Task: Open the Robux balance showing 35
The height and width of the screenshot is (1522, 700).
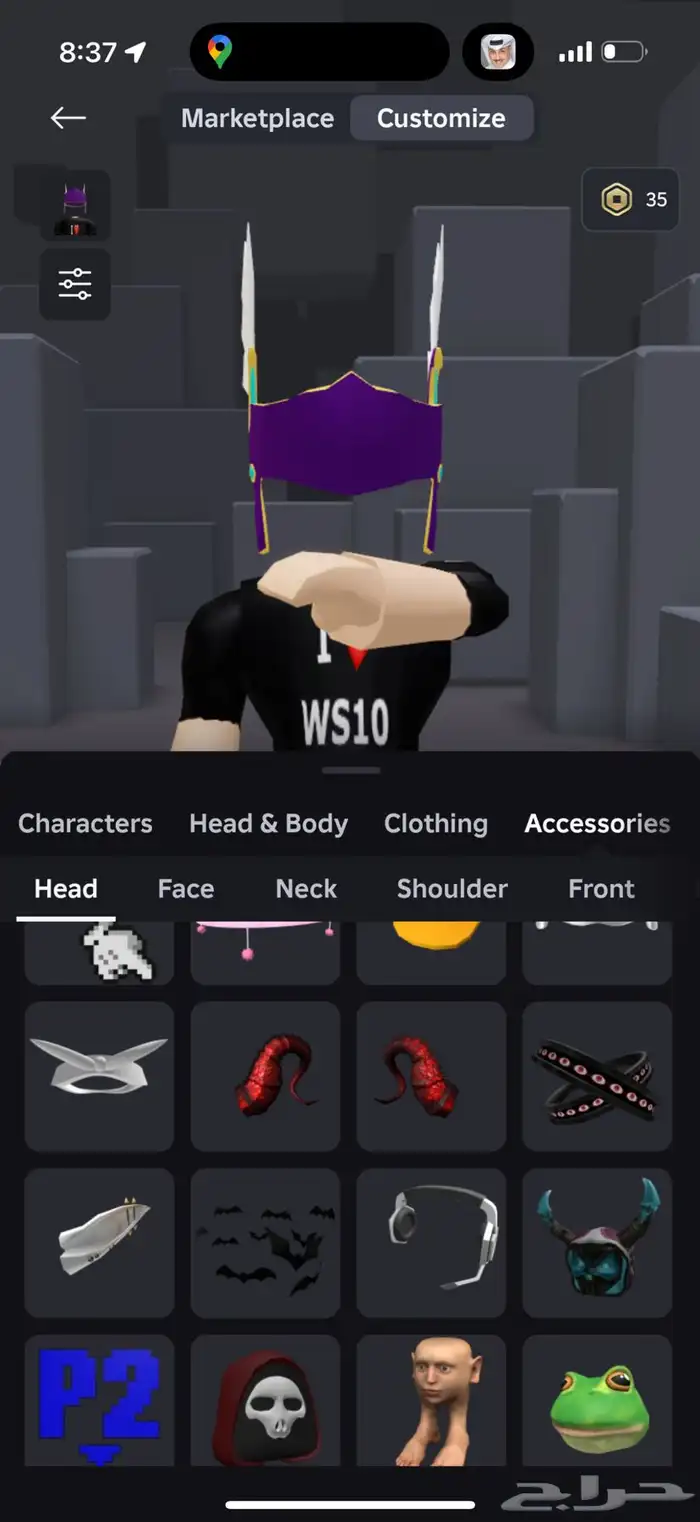Action: tap(631, 200)
